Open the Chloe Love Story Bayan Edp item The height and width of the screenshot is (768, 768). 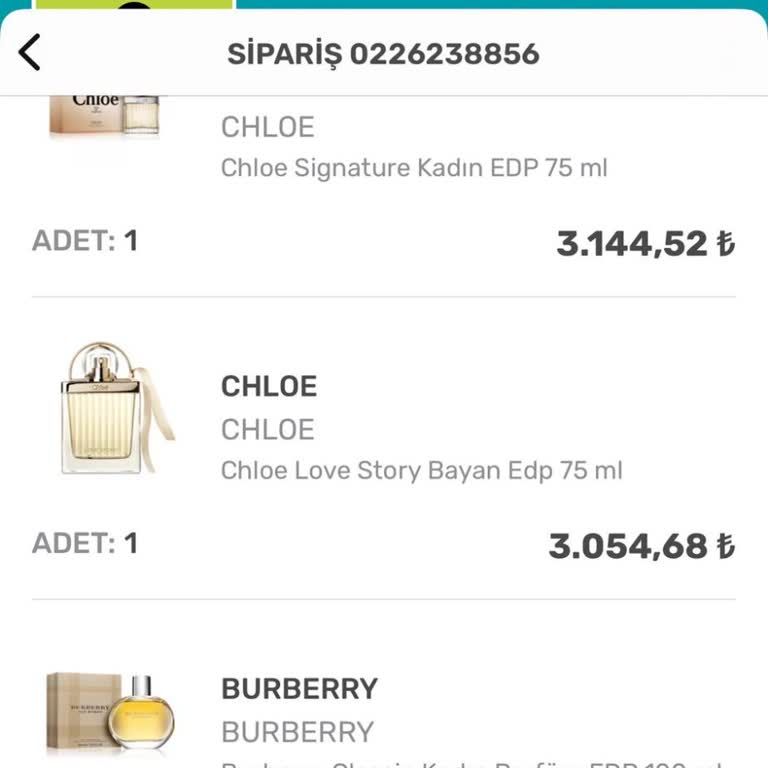coord(421,469)
